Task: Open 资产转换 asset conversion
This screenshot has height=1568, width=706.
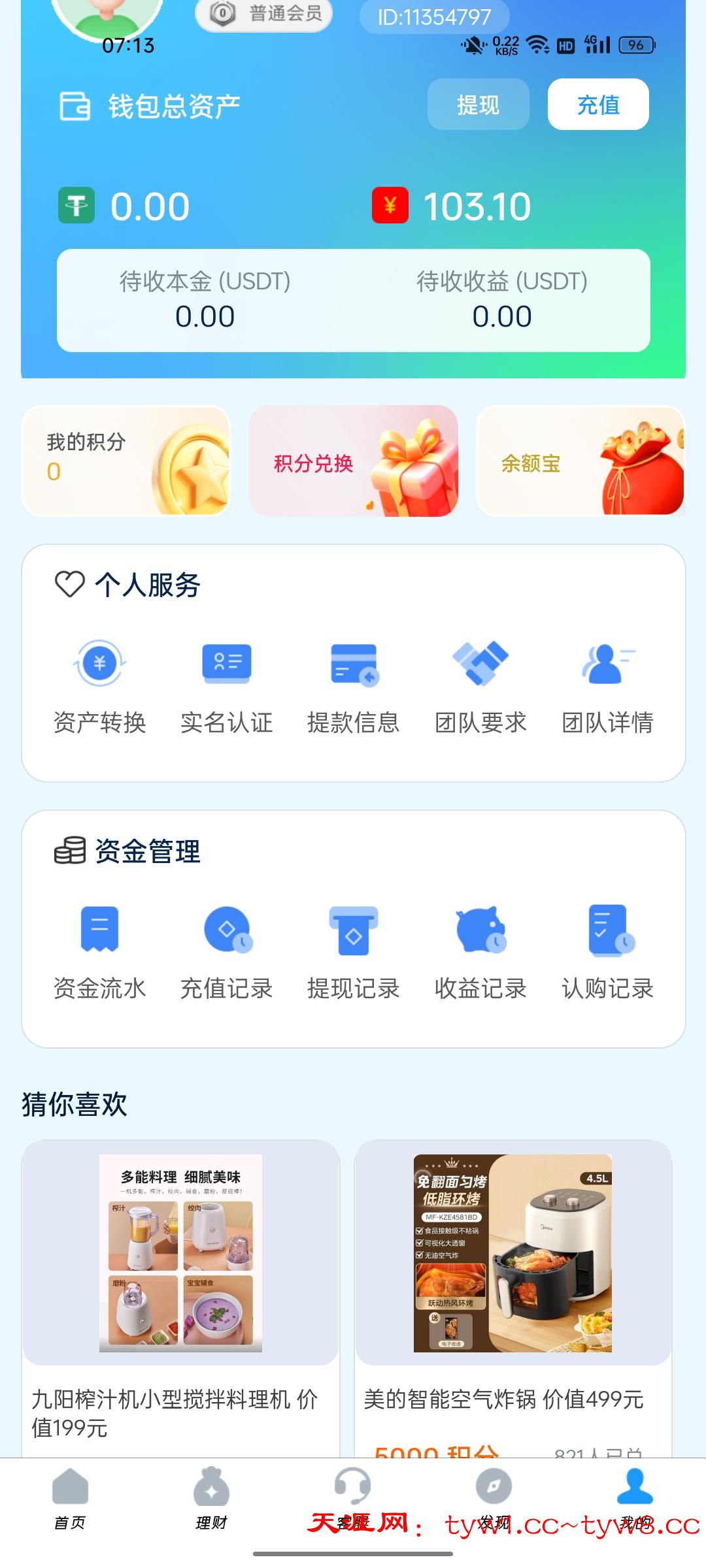Action: 99,686
